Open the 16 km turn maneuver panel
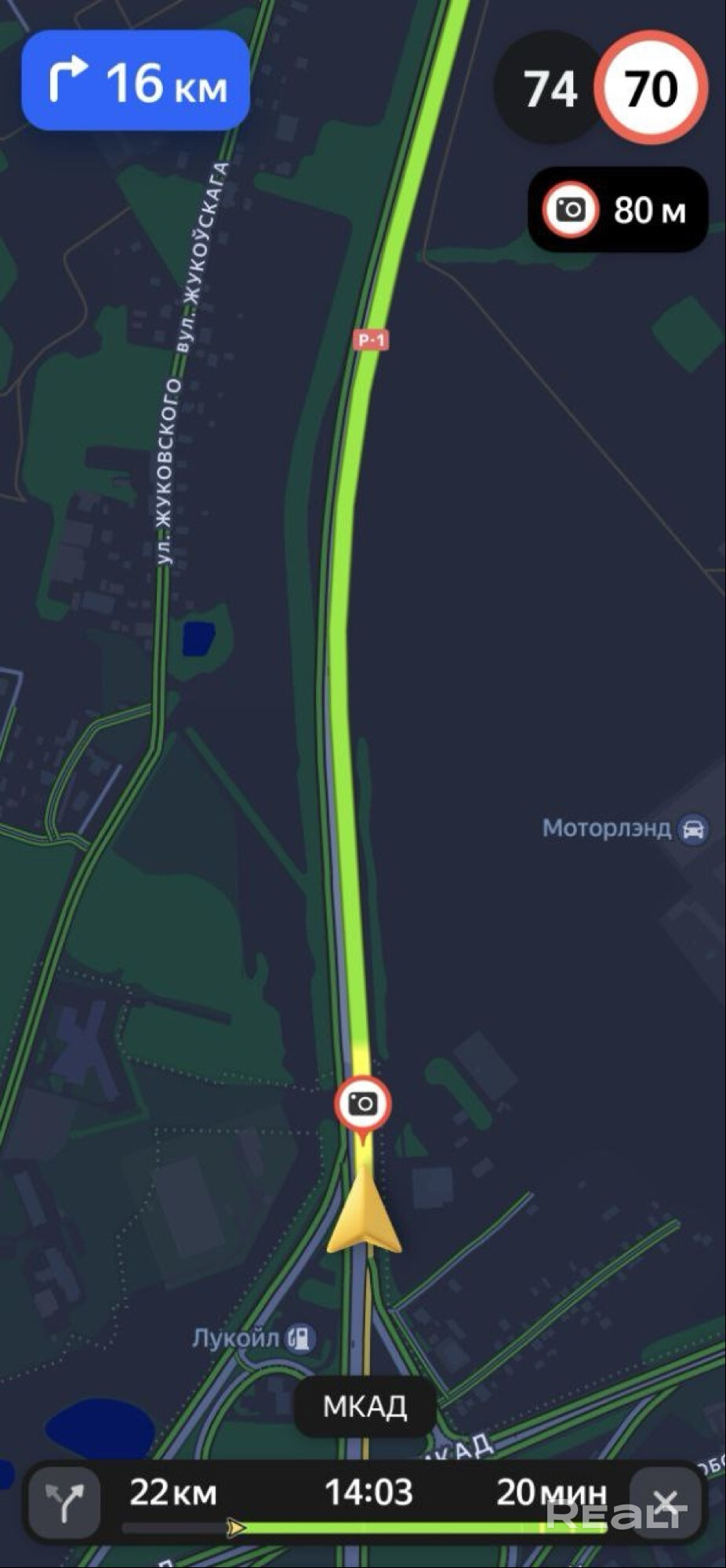This screenshot has width=726, height=1568. 135,81
